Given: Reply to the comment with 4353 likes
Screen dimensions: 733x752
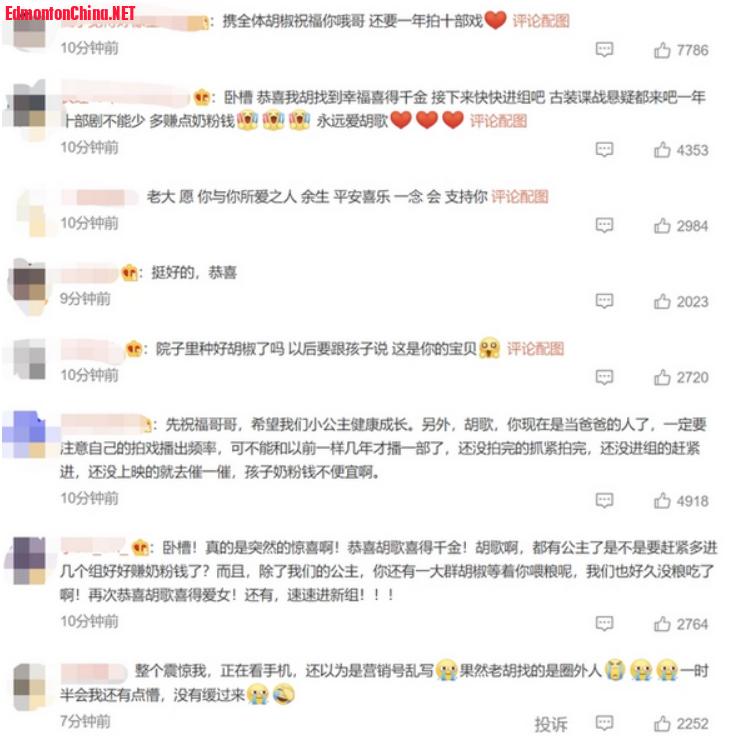Looking at the screenshot, I should point(604,150).
